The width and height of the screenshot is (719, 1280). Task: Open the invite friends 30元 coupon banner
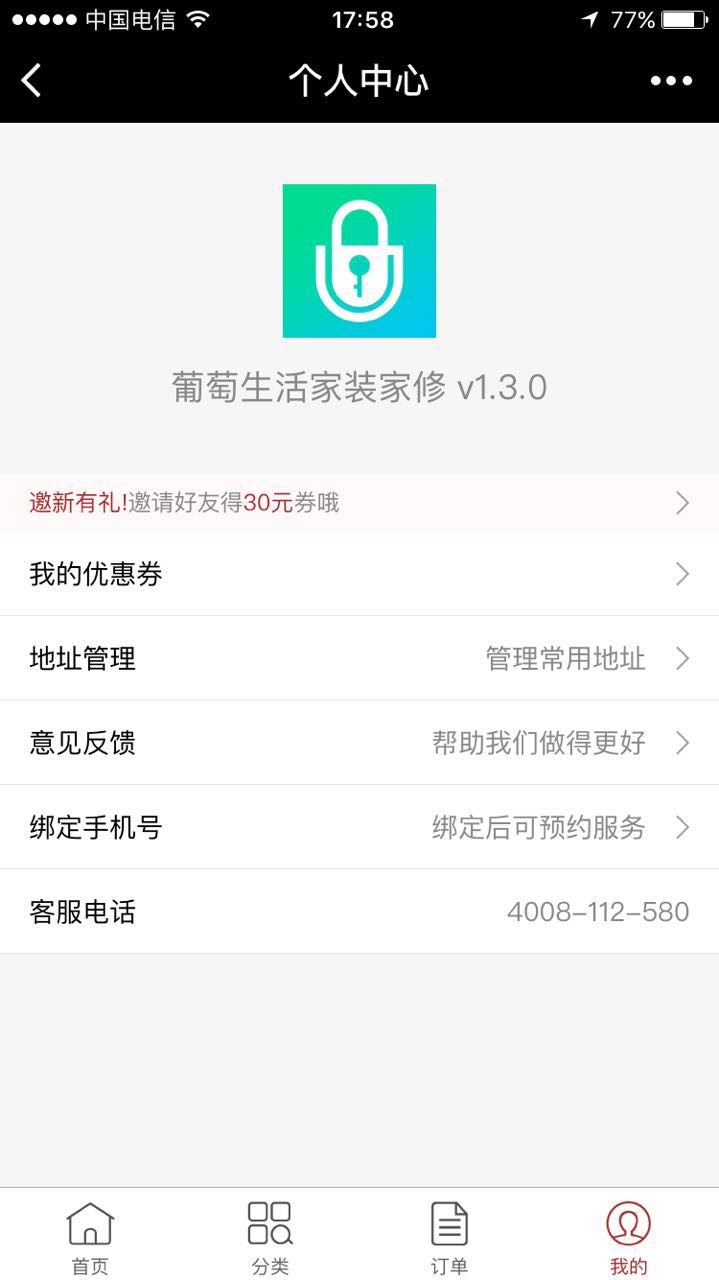[359, 503]
